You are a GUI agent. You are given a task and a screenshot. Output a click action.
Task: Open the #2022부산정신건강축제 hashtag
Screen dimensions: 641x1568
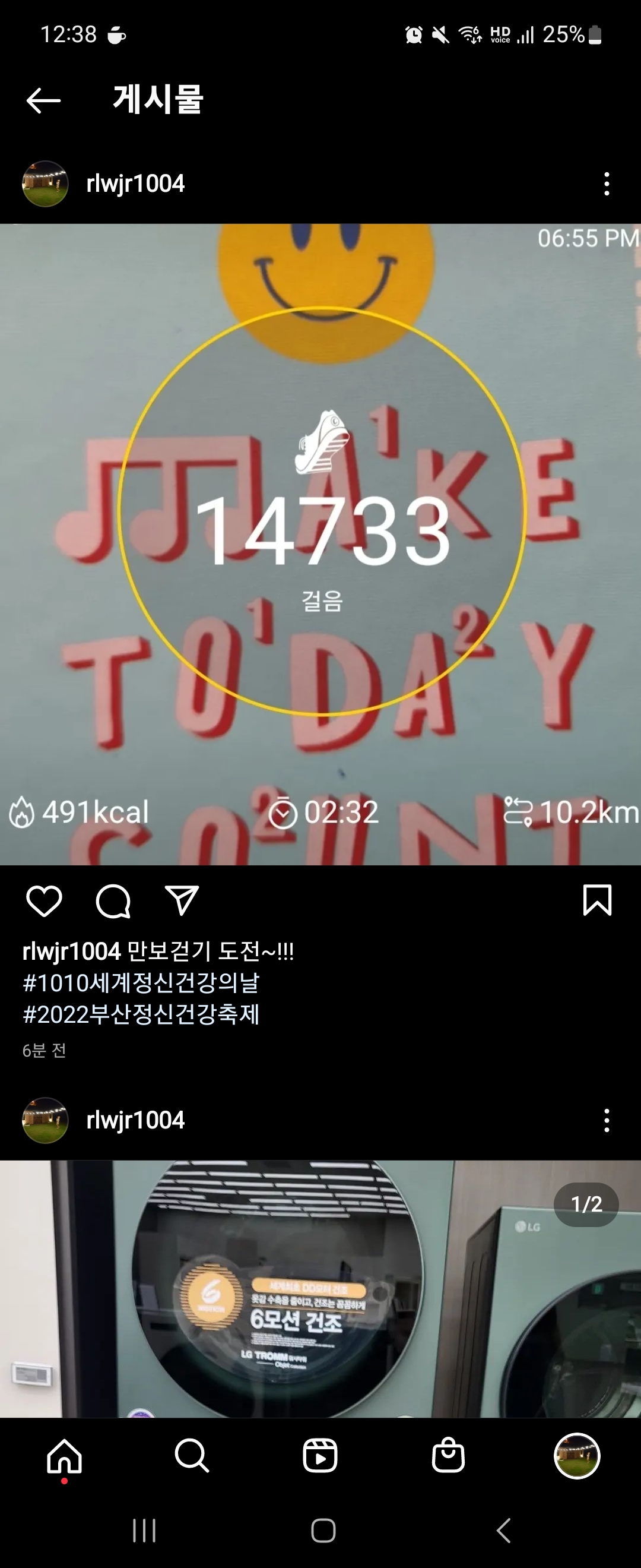pos(141,1014)
